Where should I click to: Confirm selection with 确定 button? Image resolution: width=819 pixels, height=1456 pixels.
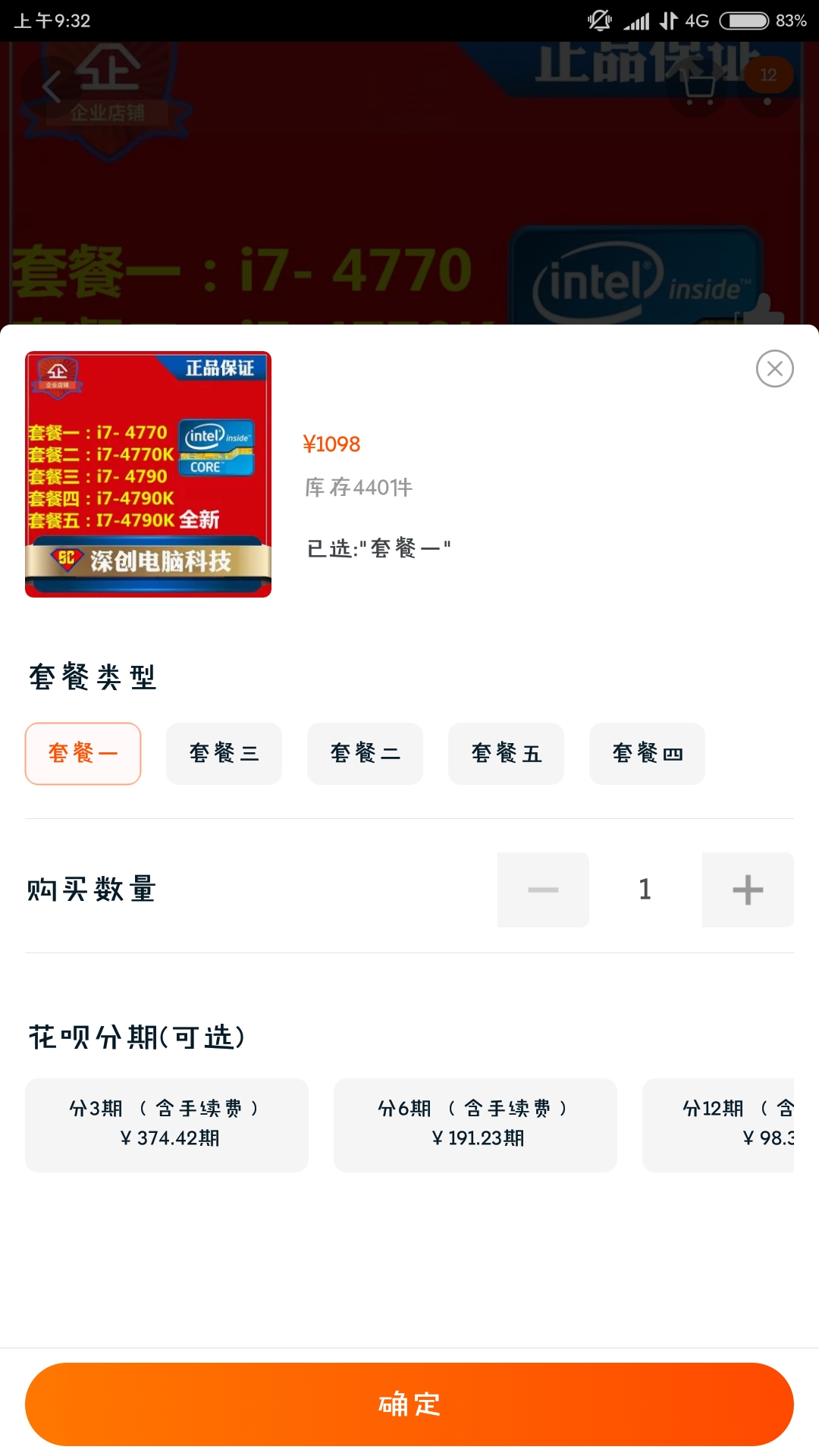point(409,1404)
